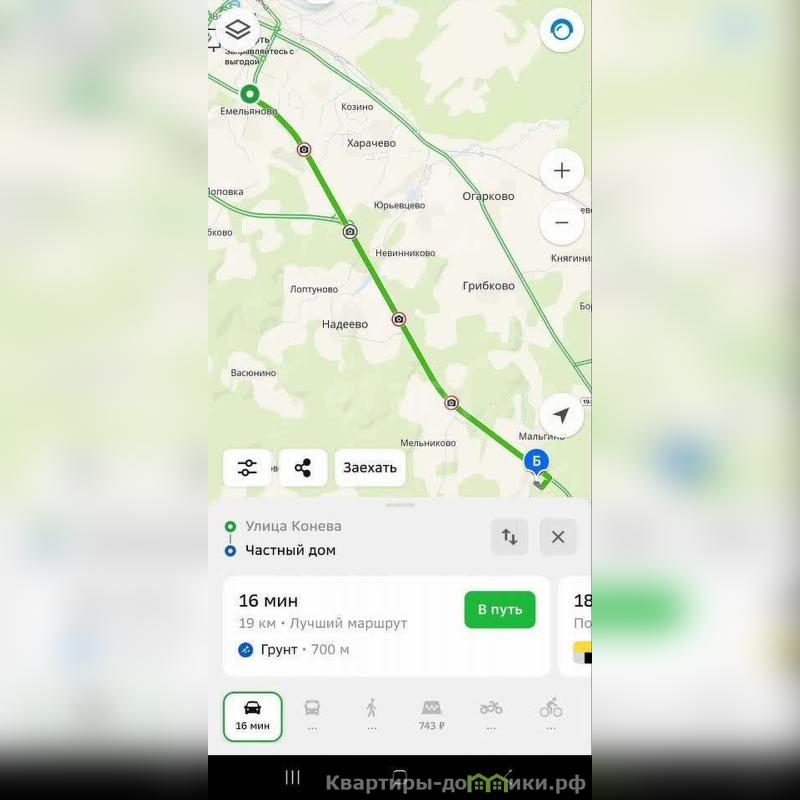Image resolution: width=800 pixels, height=800 pixels.
Task: Switch to the car route tab
Action: [253, 716]
